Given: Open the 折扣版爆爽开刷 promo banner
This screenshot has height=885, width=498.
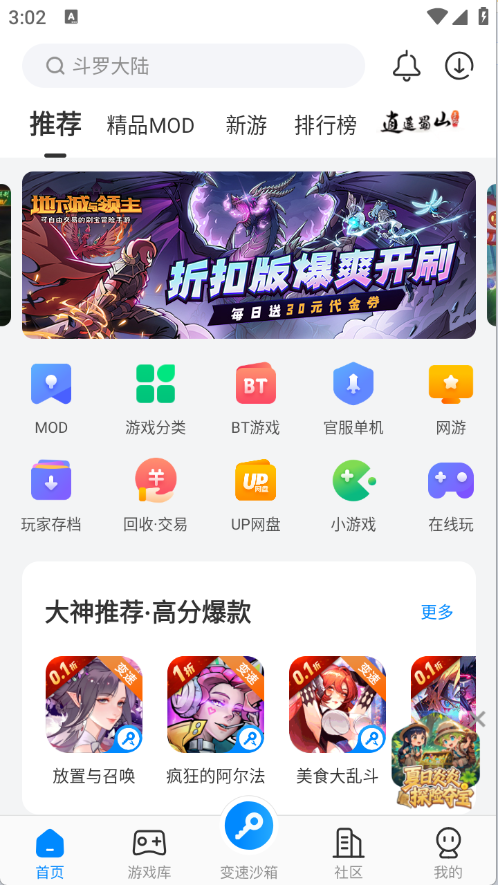Looking at the screenshot, I should click(249, 255).
